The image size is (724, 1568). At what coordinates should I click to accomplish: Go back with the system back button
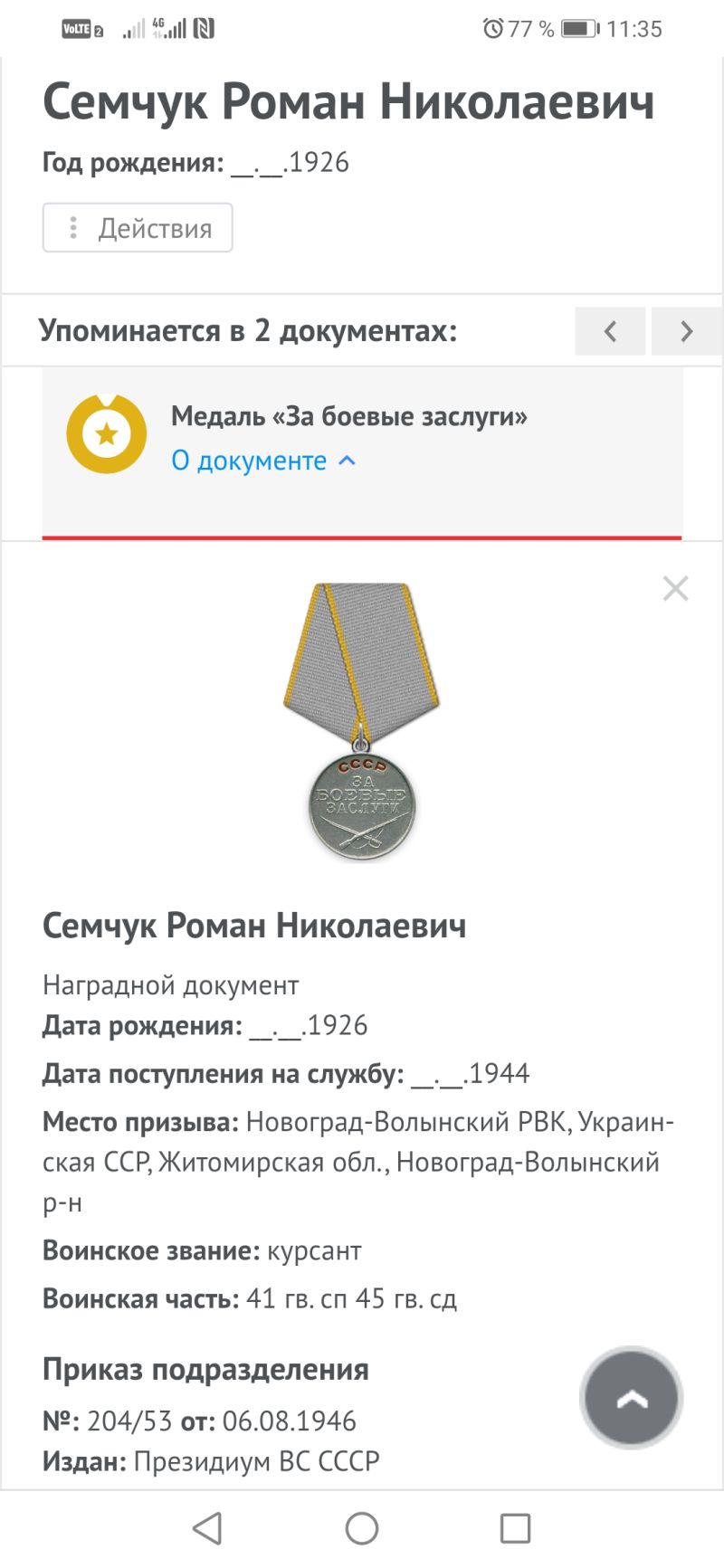coord(208,1528)
